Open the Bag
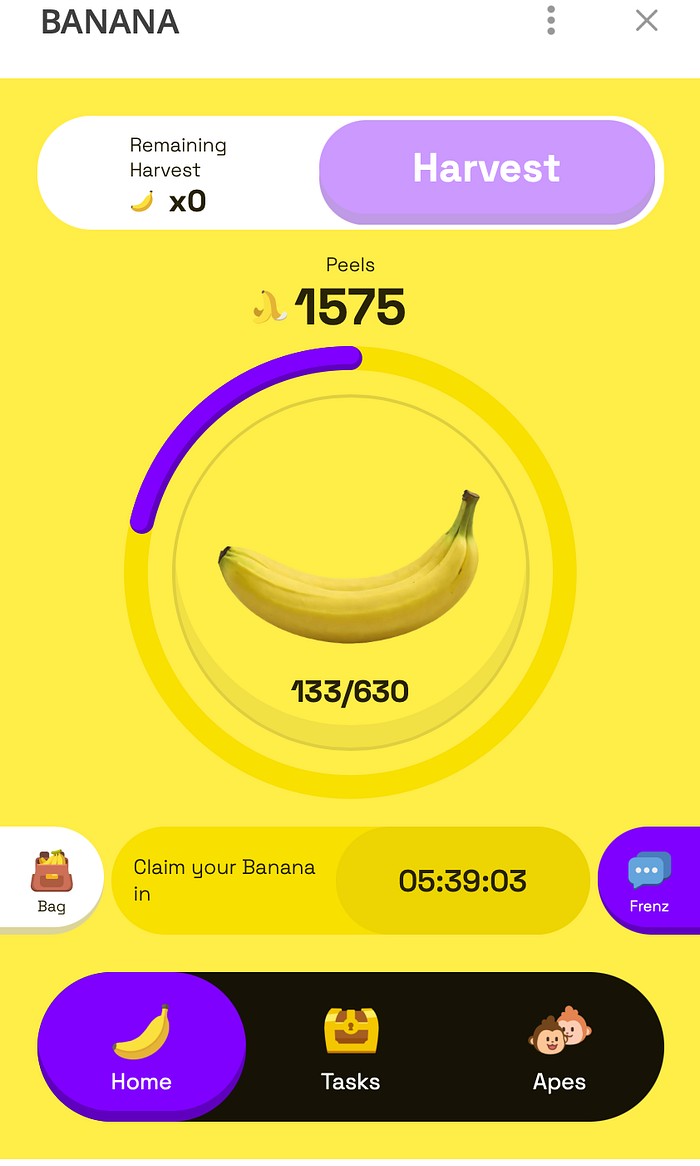The image size is (700, 1166). 50,880
